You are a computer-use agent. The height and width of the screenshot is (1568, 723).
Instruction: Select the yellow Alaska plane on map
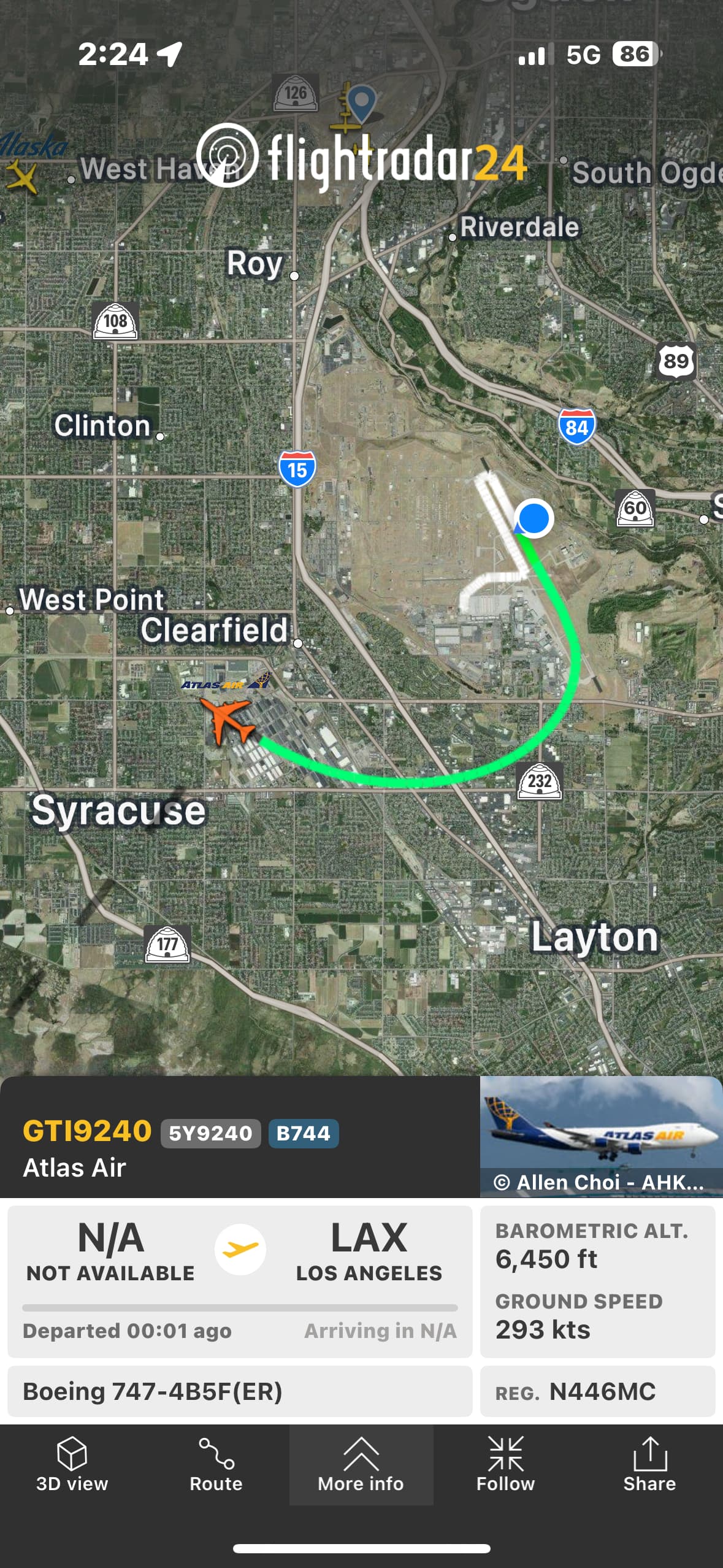(x=22, y=177)
